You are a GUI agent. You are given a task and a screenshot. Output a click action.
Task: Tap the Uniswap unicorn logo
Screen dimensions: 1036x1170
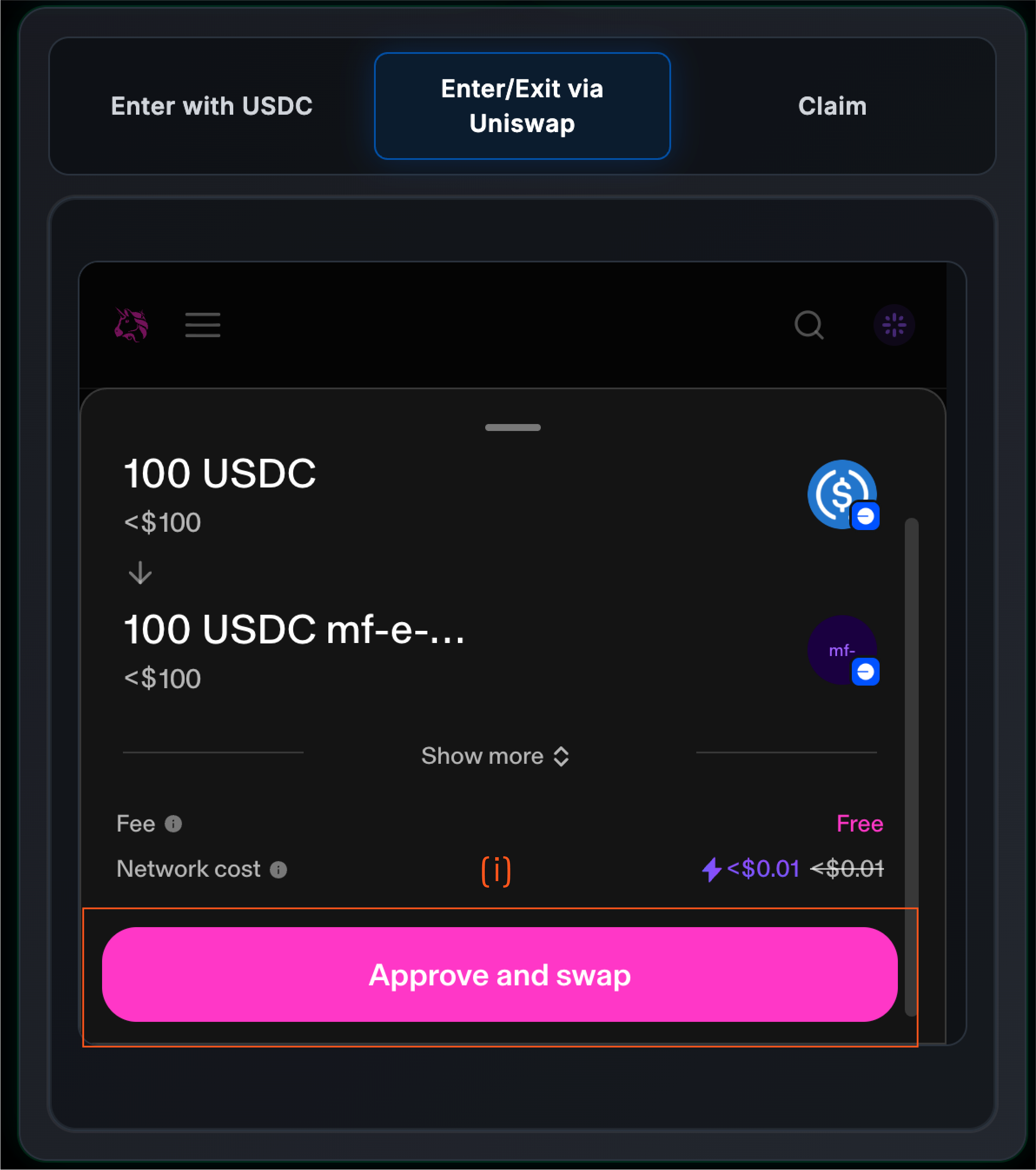132,325
